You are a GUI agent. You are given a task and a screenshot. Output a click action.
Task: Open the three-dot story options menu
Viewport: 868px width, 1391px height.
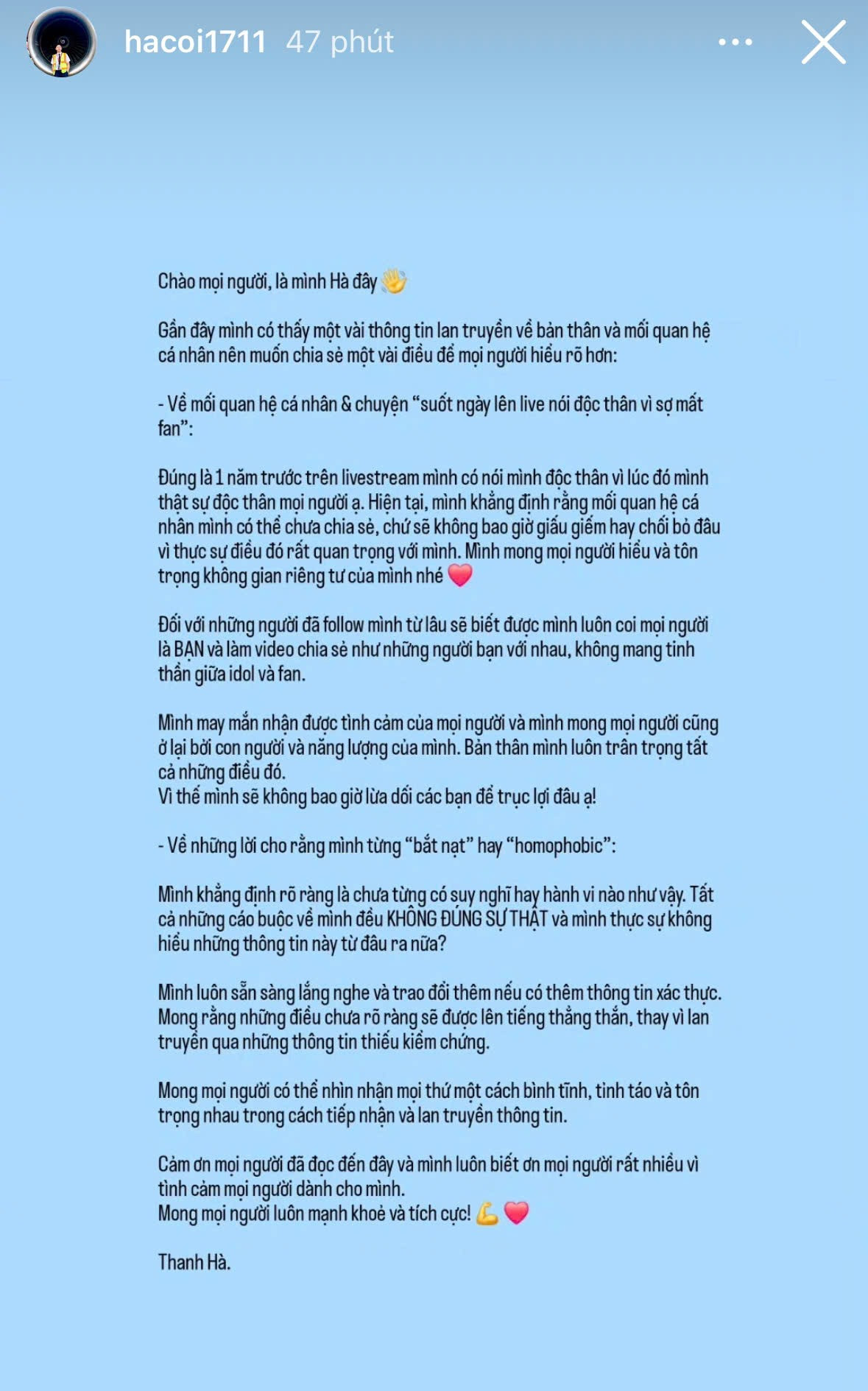pos(735,42)
